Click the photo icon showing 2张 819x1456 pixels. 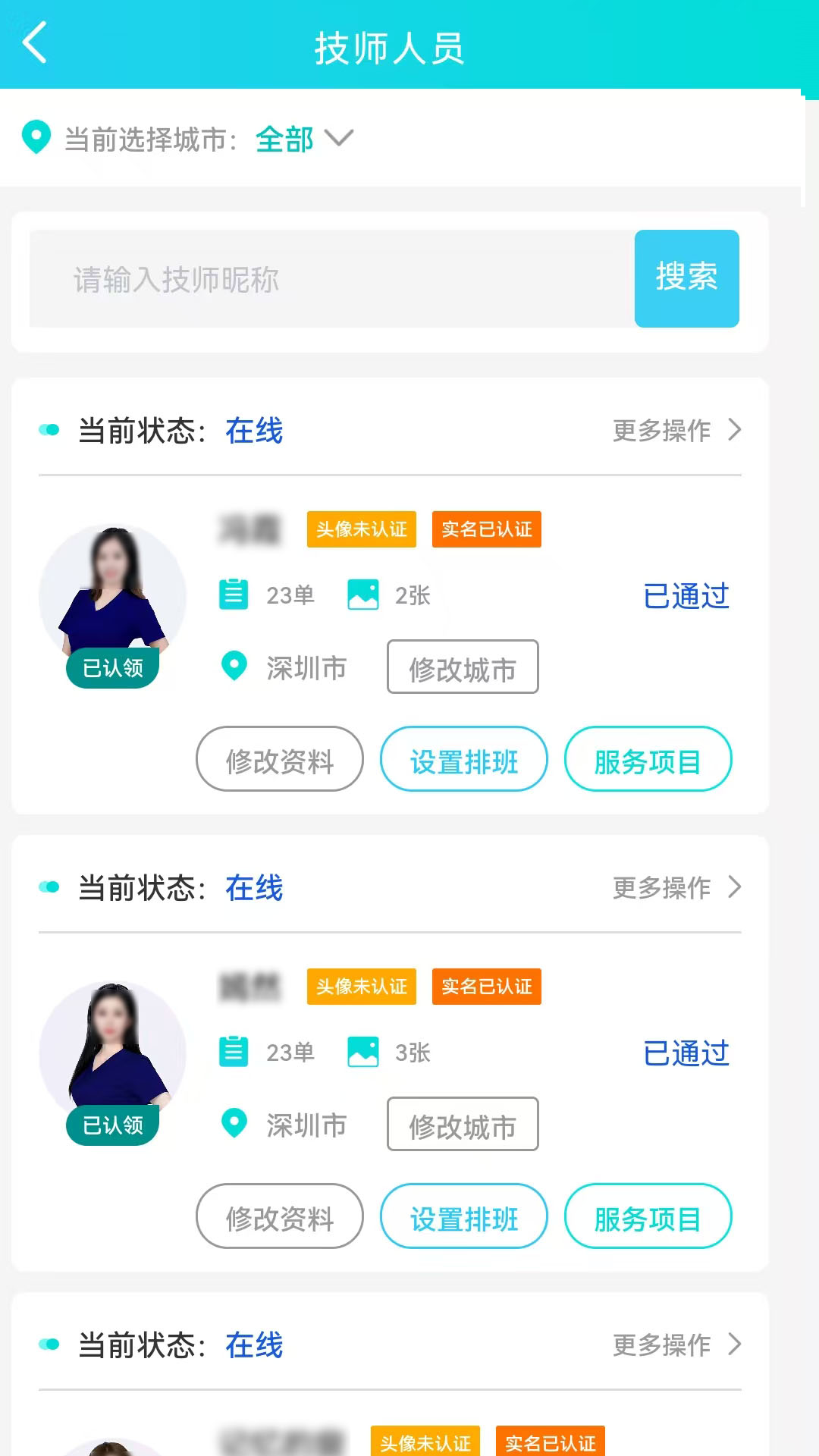pos(363,595)
